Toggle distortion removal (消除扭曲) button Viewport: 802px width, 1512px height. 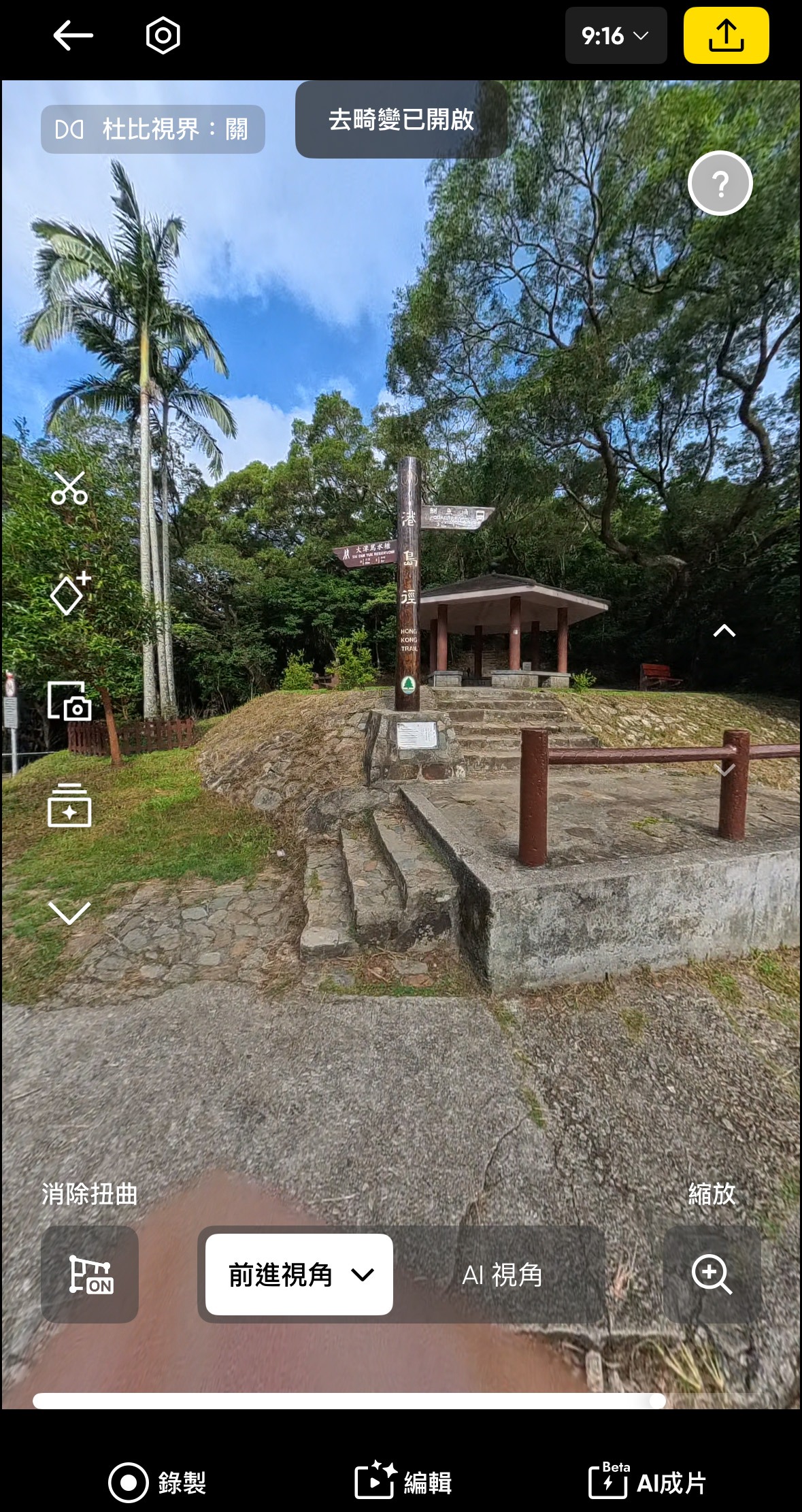point(90,1274)
